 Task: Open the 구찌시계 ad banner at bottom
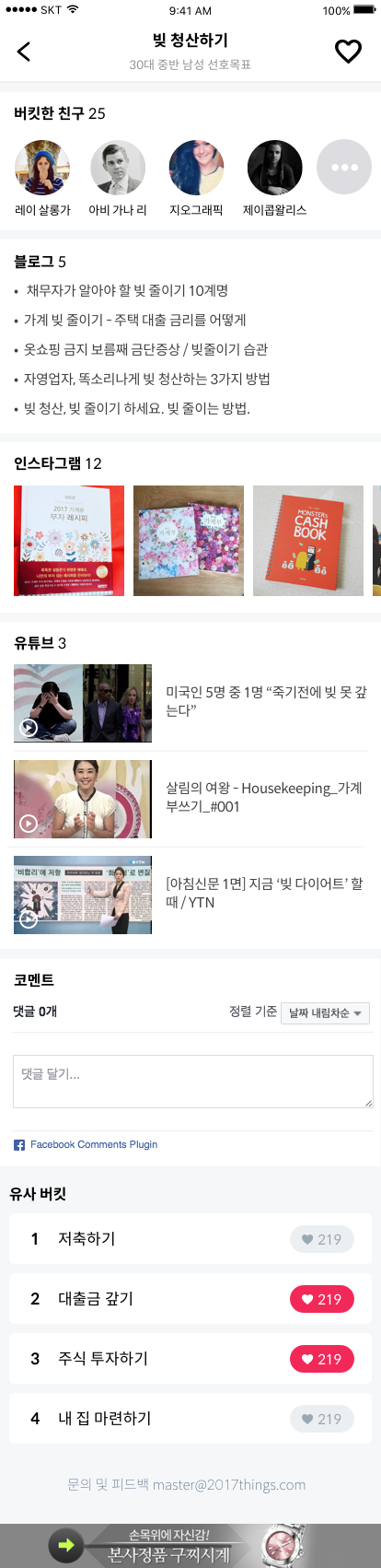(190, 1545)
